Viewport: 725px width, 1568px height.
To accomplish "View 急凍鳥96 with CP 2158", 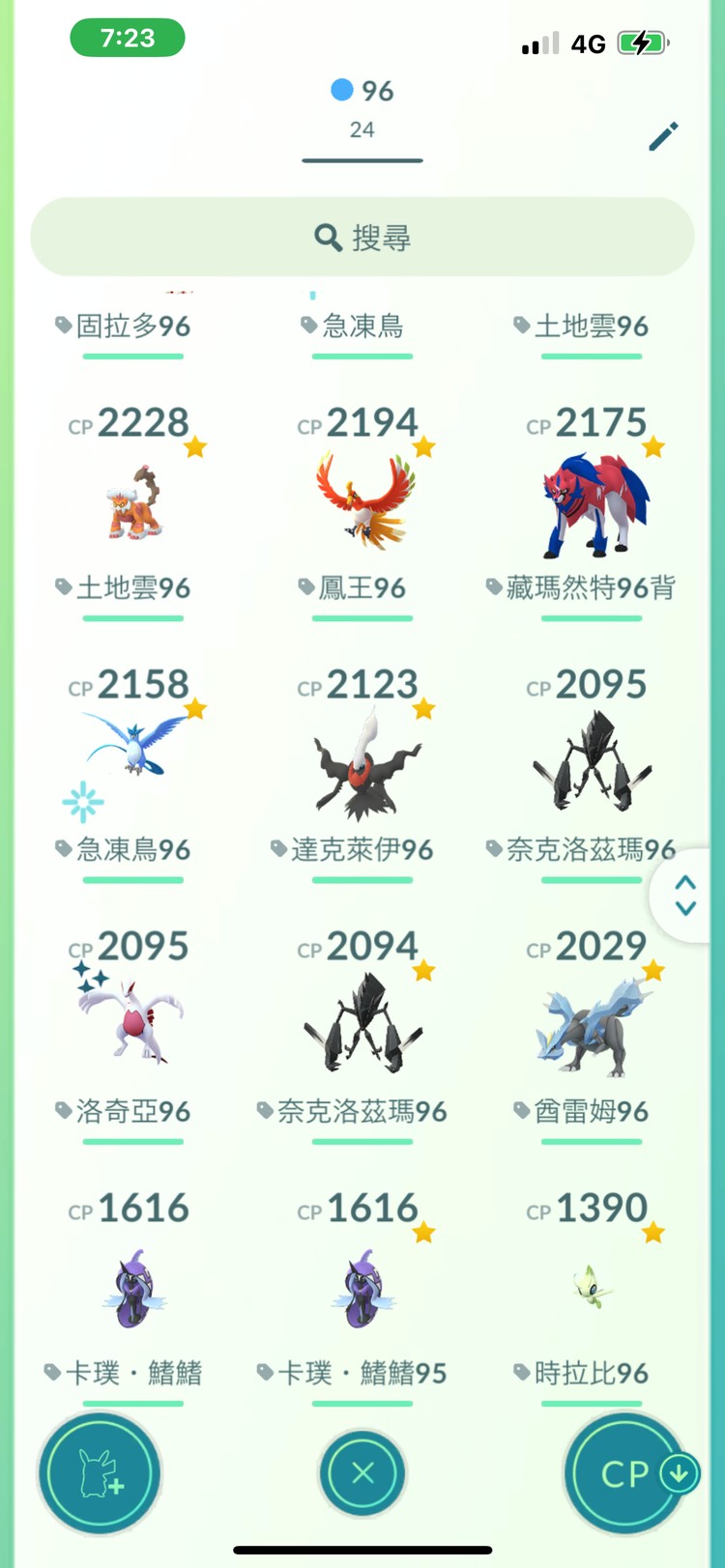I will click(x=133, y=765).
